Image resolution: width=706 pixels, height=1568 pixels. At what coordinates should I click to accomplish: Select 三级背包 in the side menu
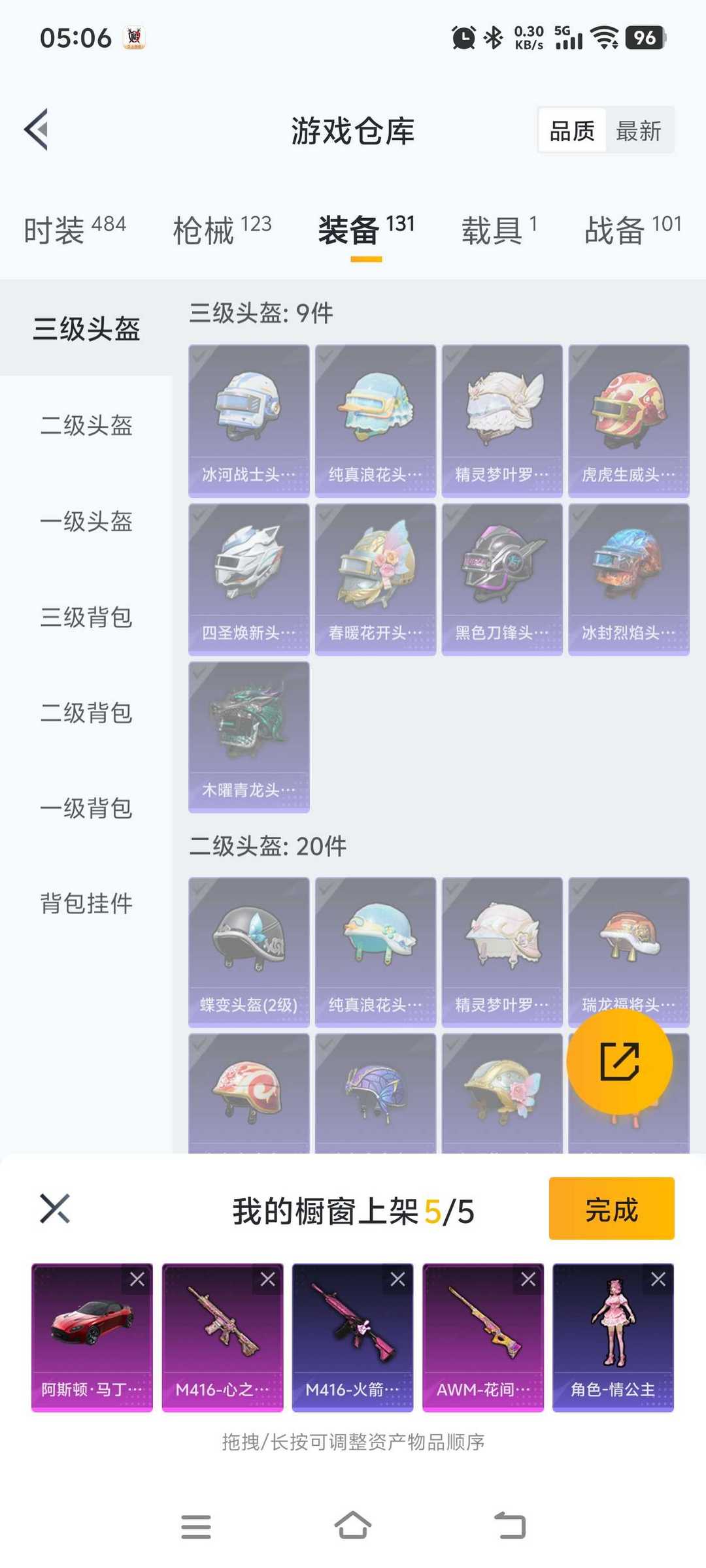(86, 617)
